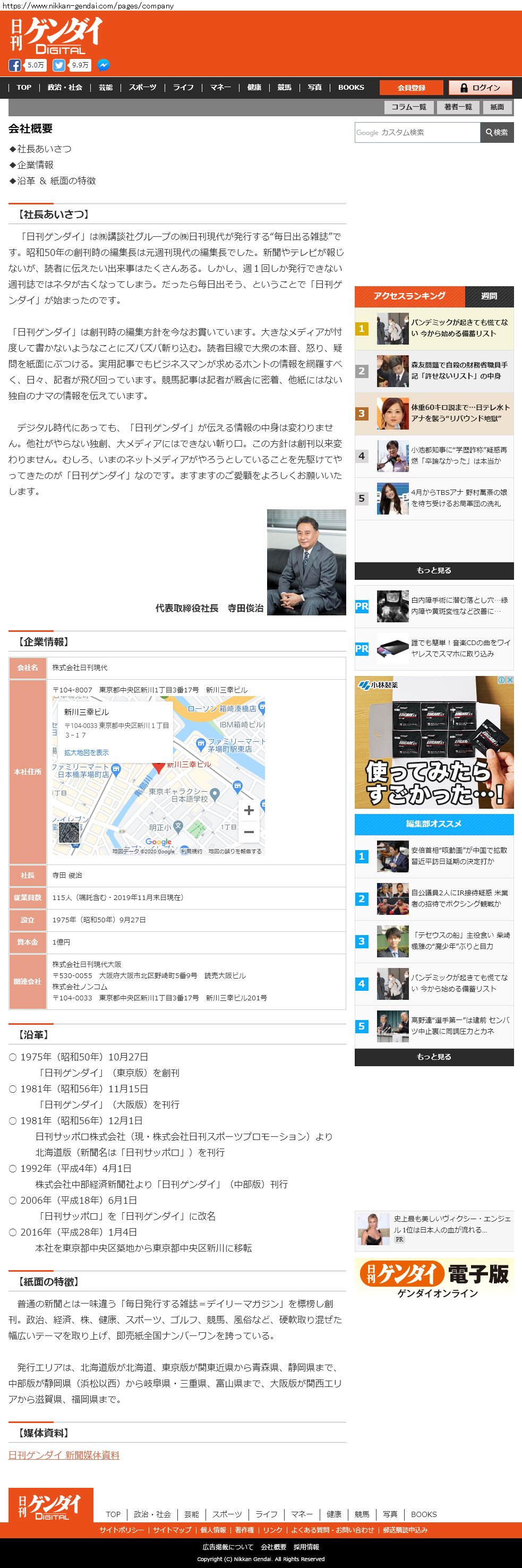Screen dimensions: 522x1568
Task: Open the 著者一覧 button
Action: click(x=458, y=107)
